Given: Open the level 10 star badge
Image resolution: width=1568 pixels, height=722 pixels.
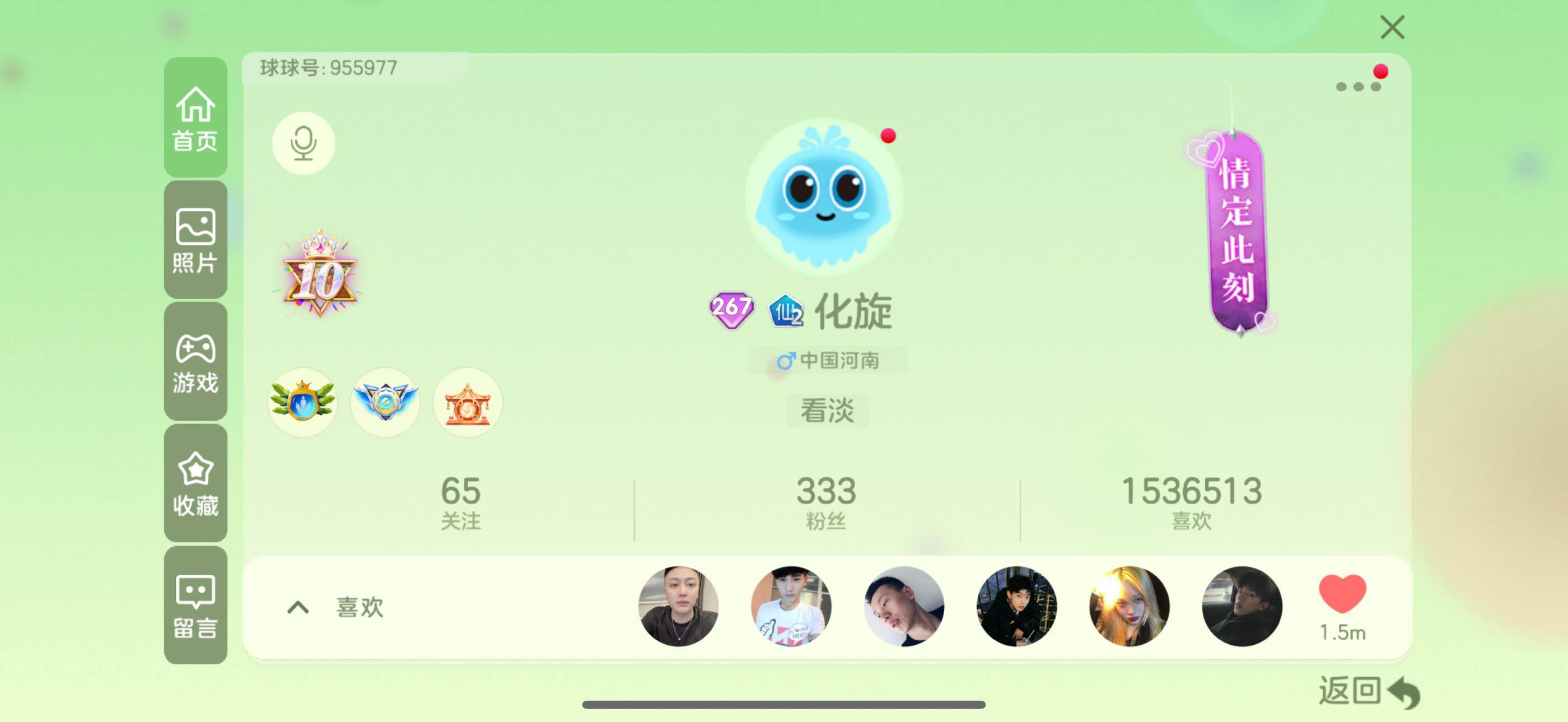Looking at the screenshot, I should pyautogui.click(x=320, y=275).
